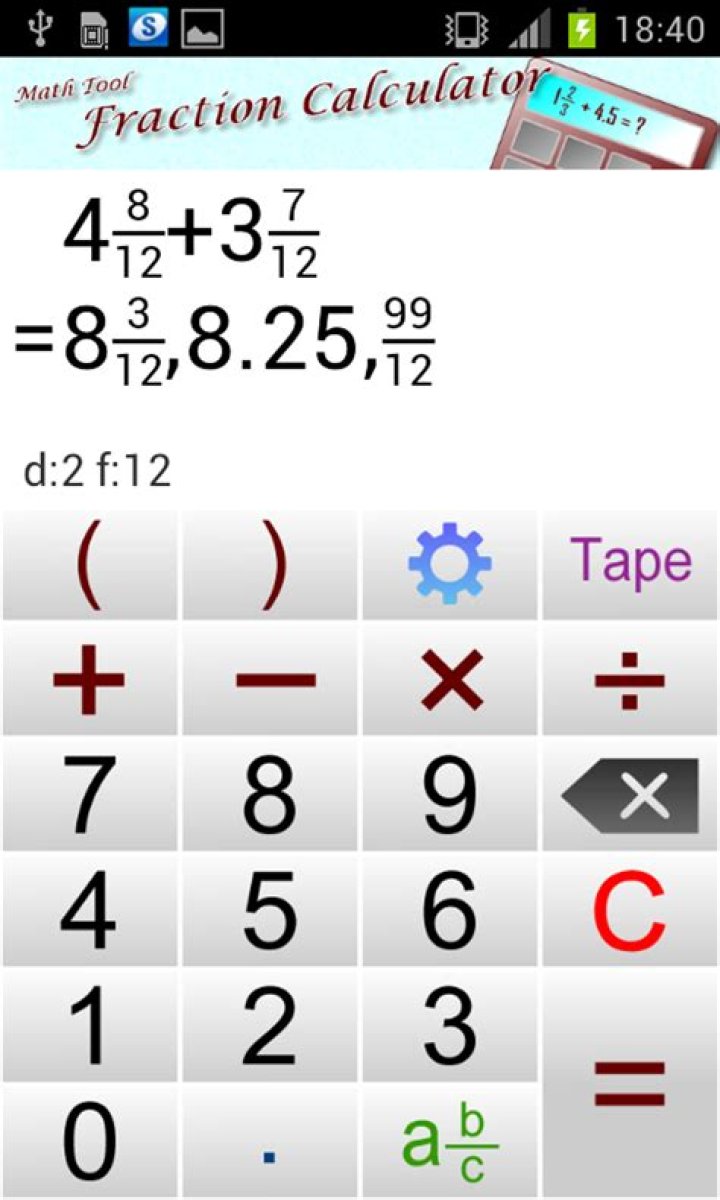Select the multiplication key
This screenshot has width=720, height=1200.
(x=449, y=680)
